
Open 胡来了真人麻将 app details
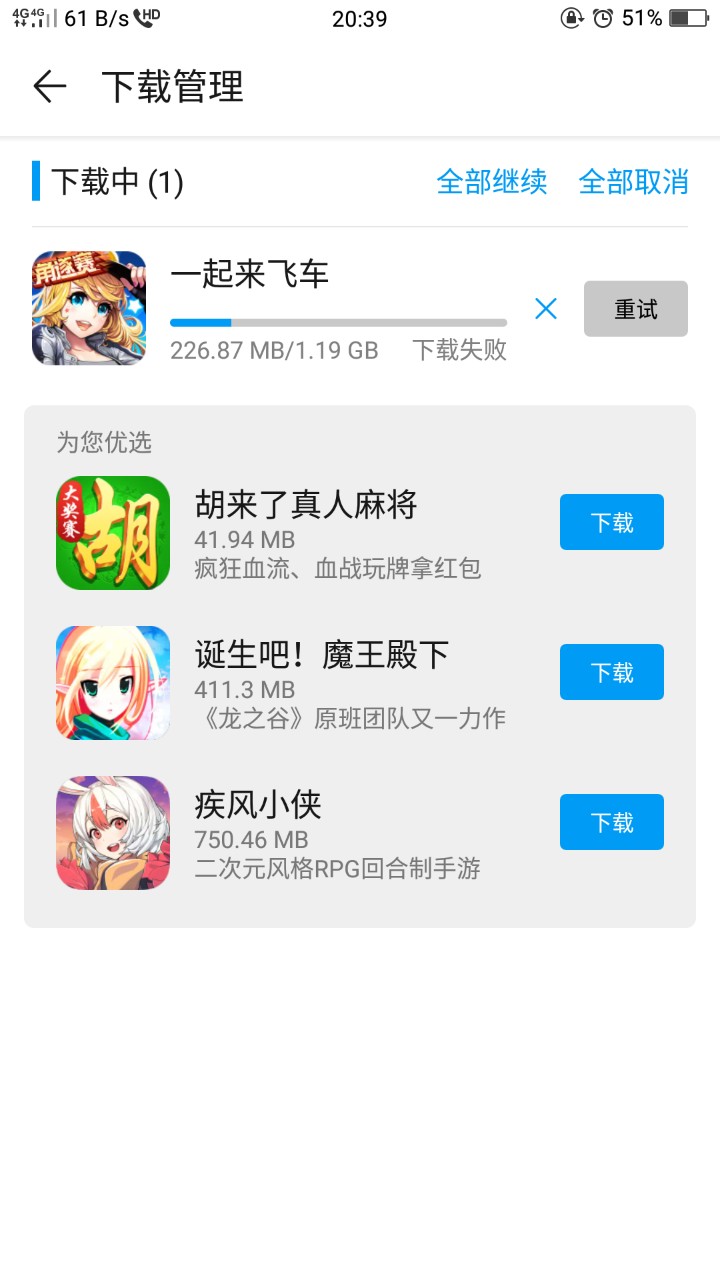pyautogui.click(x=305, y=505)
